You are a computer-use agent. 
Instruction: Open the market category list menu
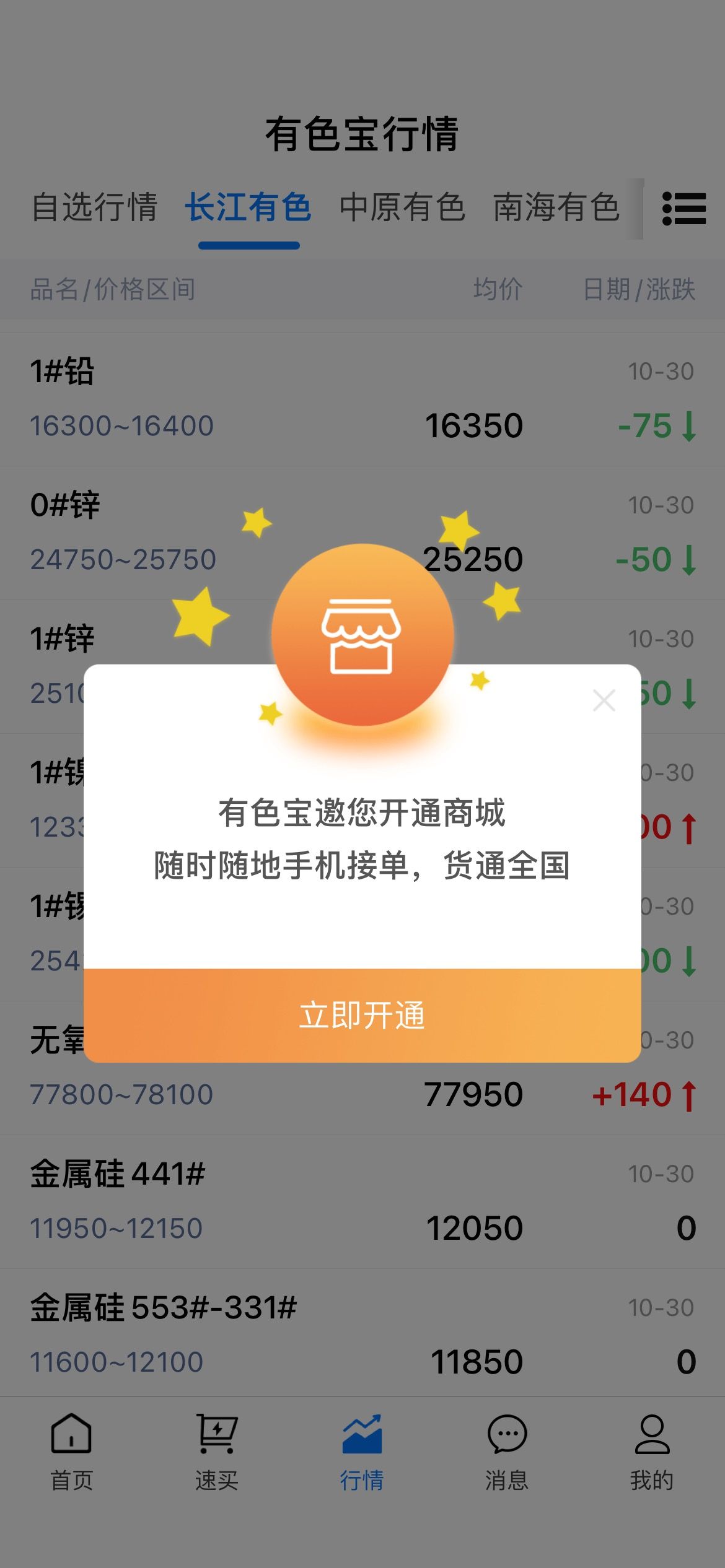pos(684,208)
